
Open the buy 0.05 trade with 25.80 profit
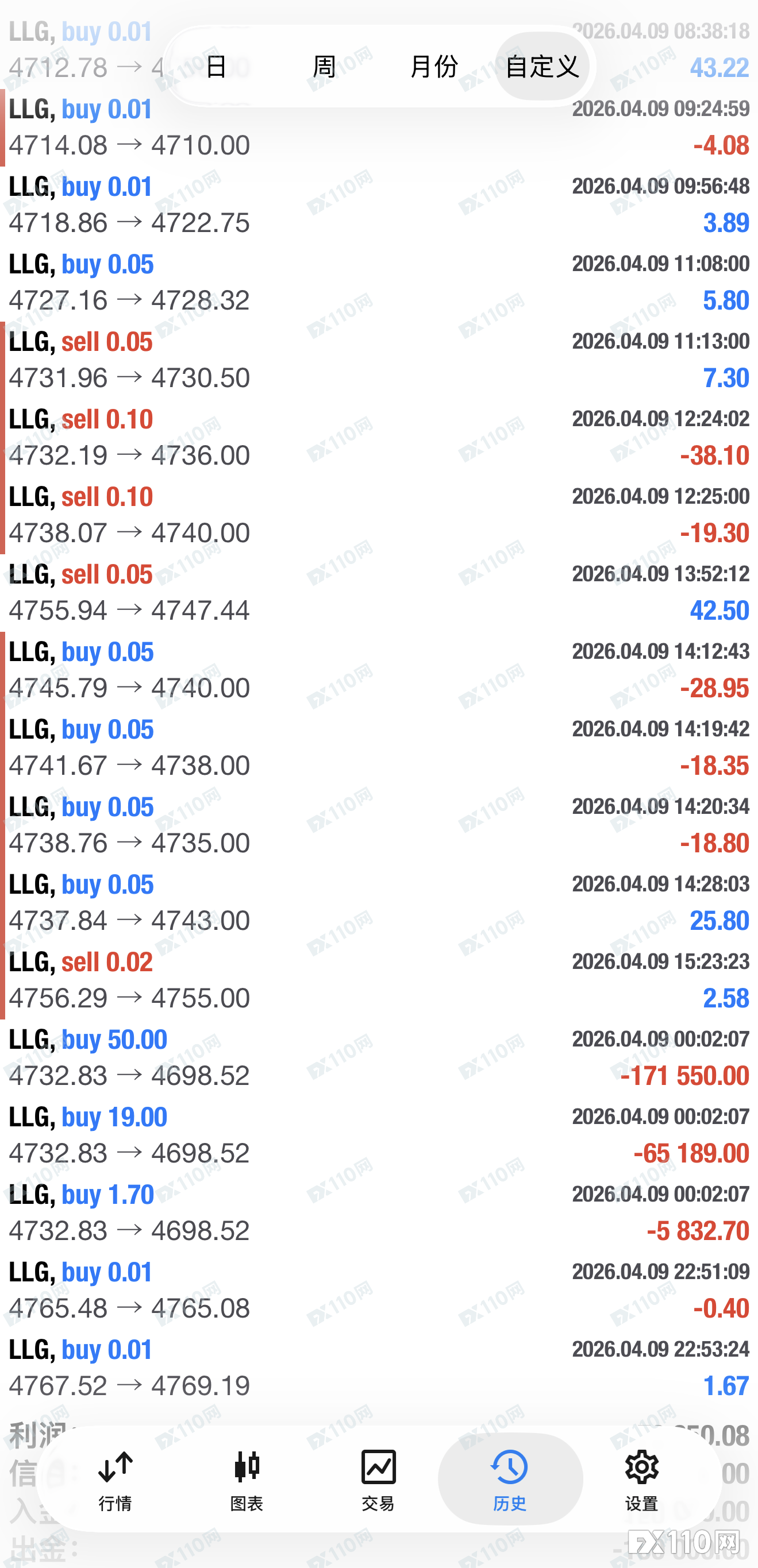(379, 903)
